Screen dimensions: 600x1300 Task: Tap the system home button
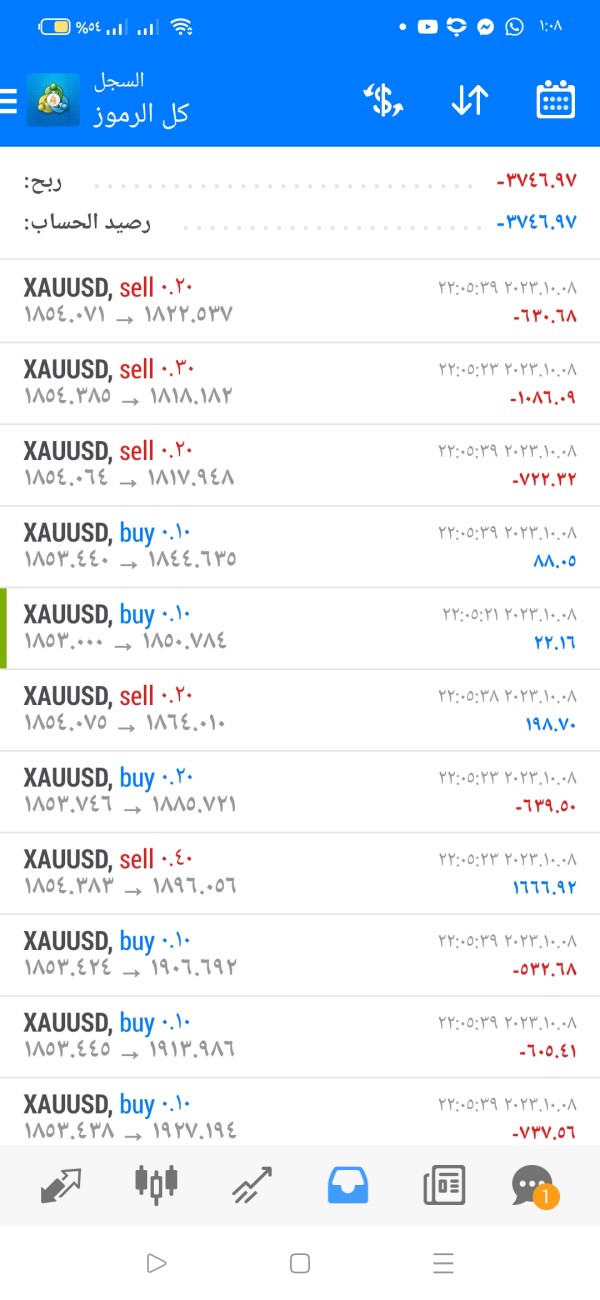[x=300, y=1263]
